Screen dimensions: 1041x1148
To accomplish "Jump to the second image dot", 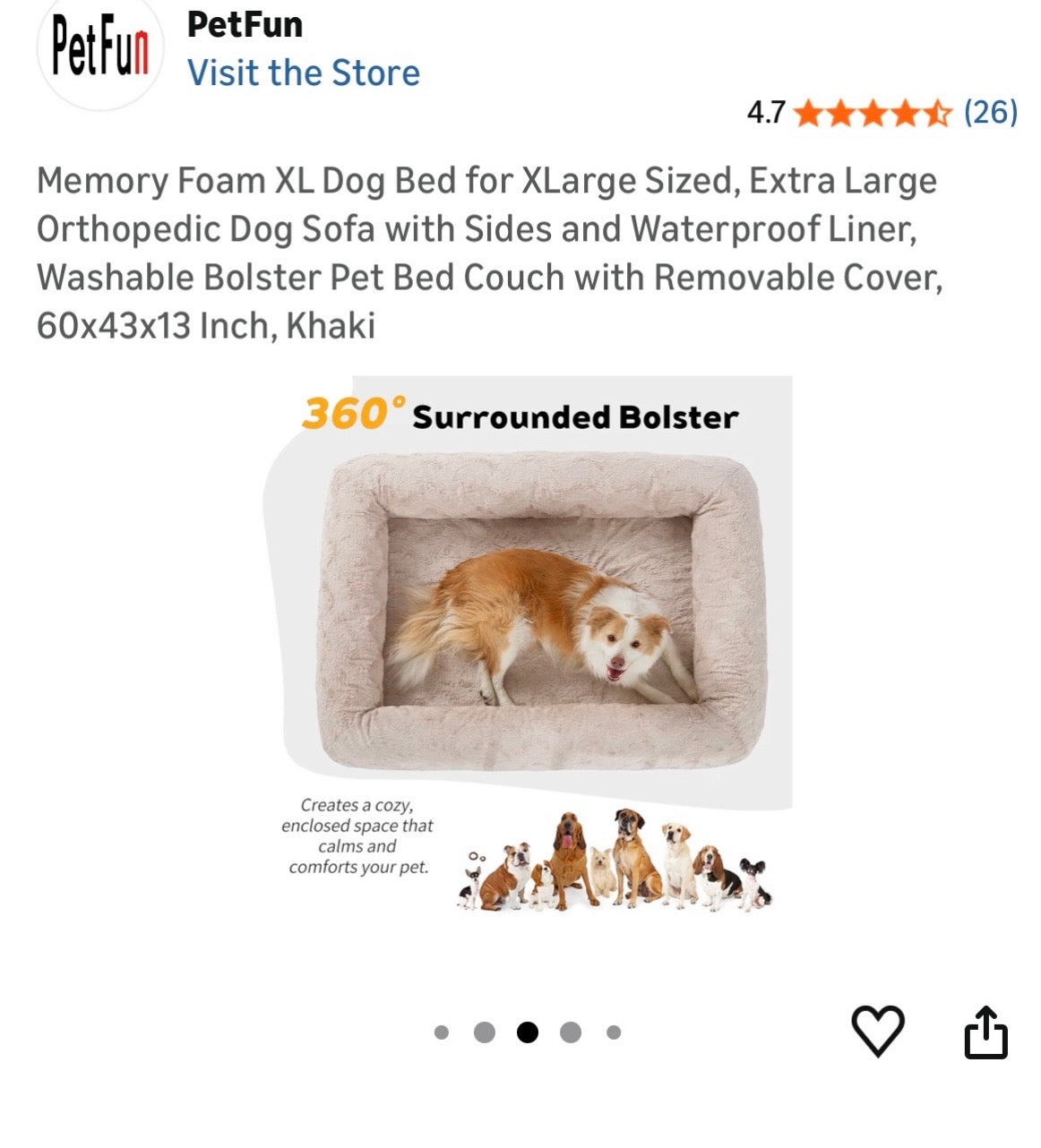I will click(x=485, y=1032).
